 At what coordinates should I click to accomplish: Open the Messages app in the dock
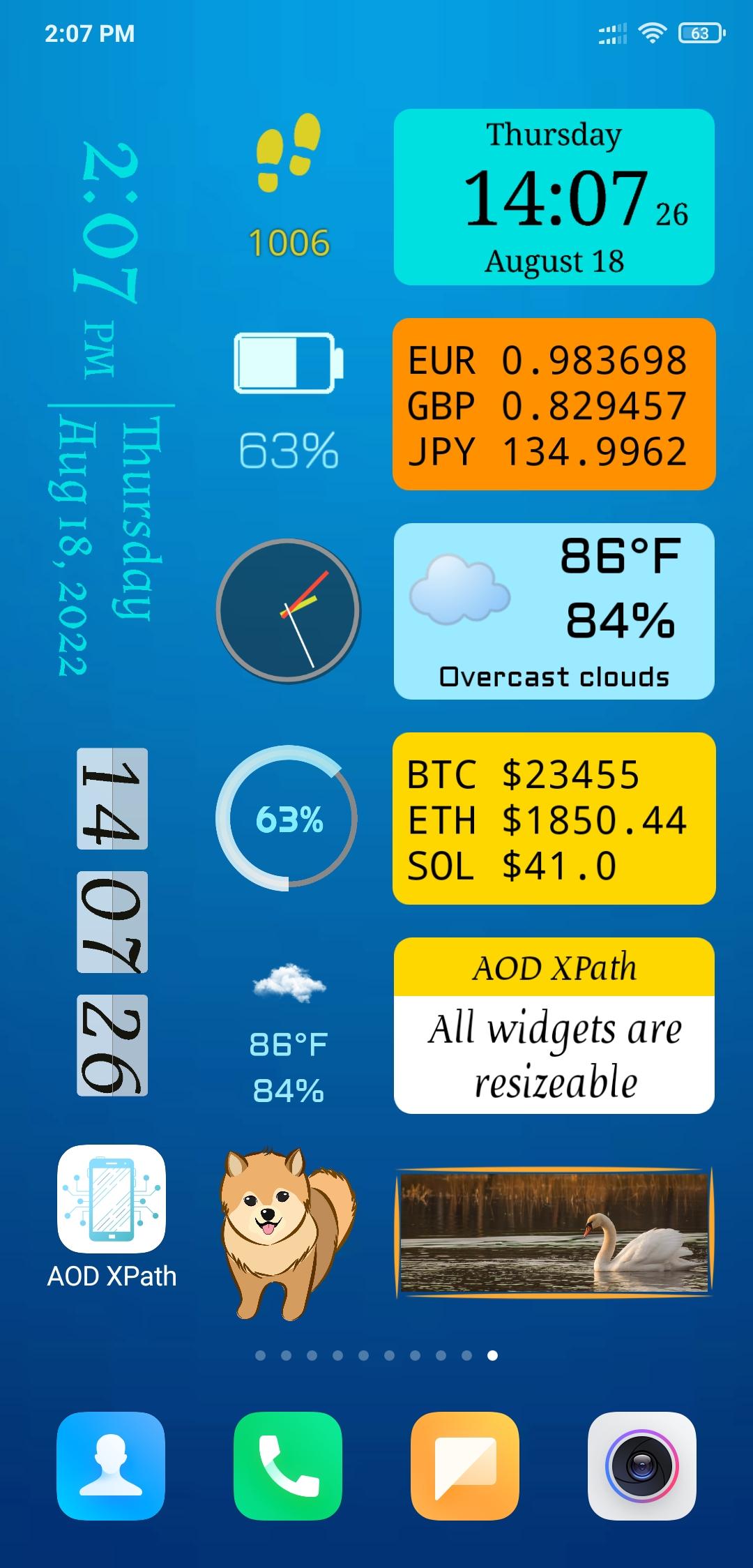pos(465,1466)
